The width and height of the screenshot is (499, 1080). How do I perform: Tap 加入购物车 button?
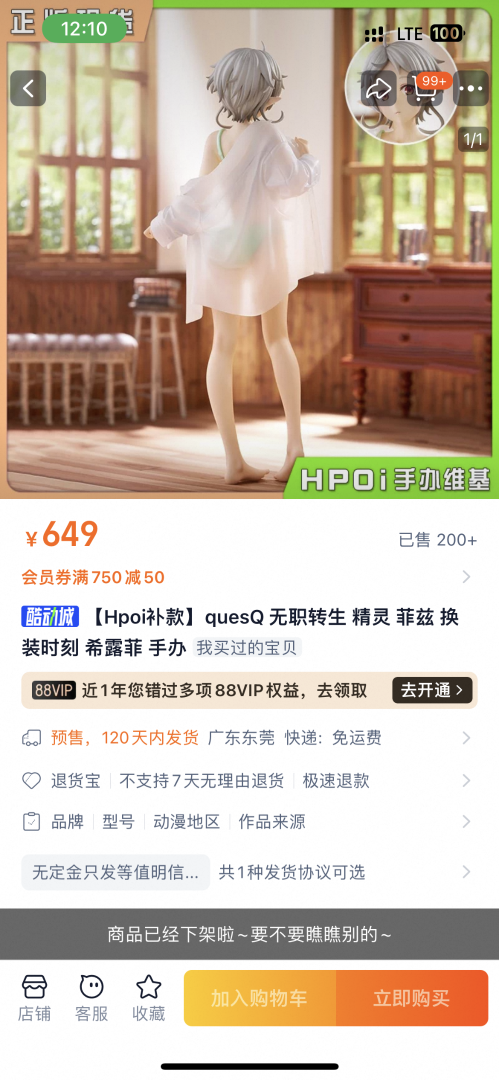tap(260, 998)
